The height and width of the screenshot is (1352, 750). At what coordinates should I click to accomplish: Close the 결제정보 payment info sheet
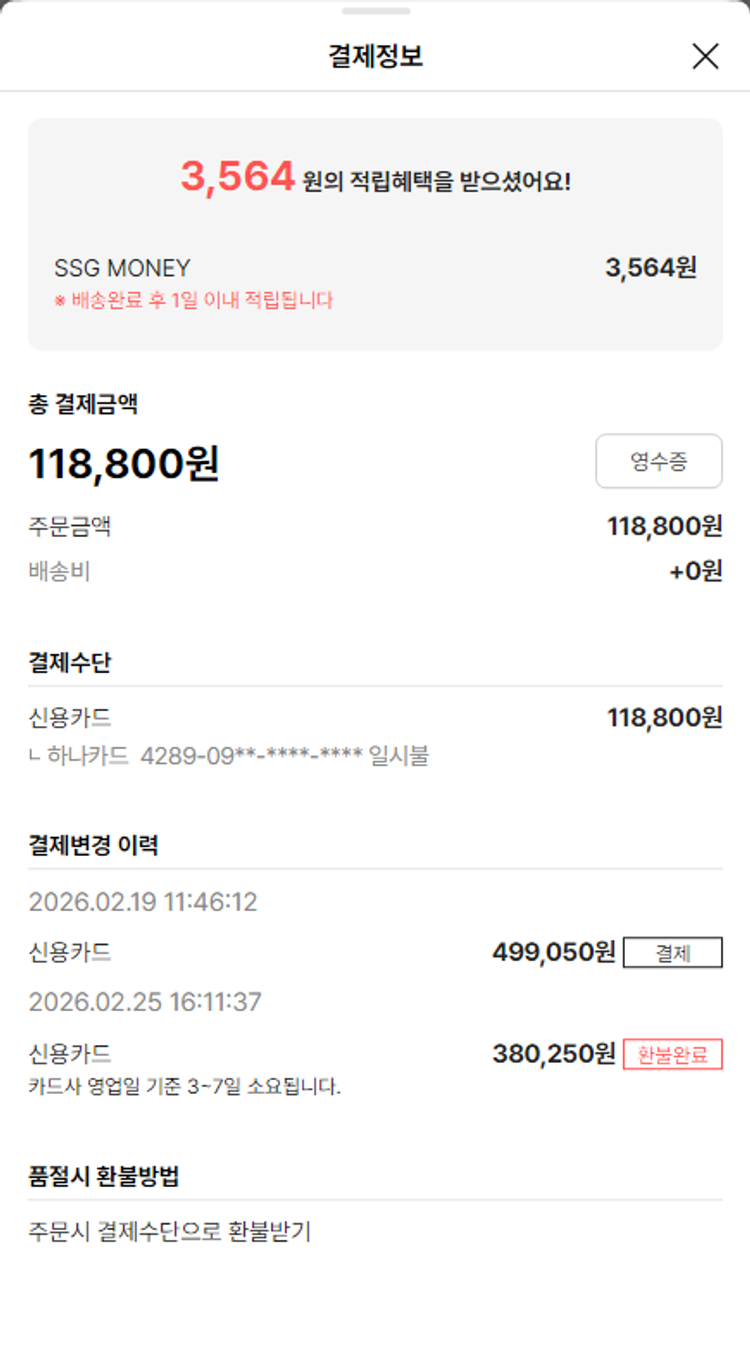[x=705, y=56]
